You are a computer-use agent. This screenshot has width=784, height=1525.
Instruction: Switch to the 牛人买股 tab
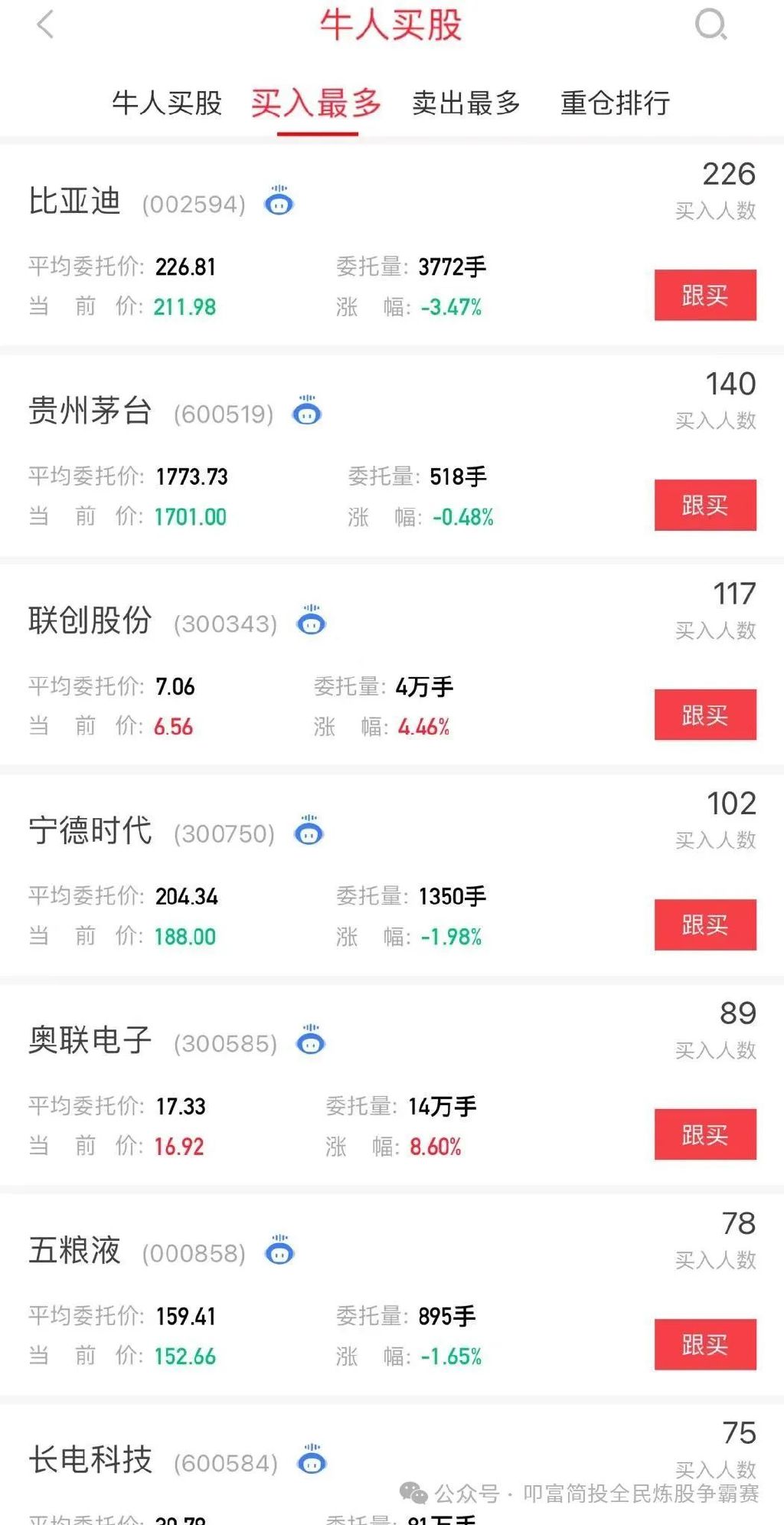tap(167, 103)
